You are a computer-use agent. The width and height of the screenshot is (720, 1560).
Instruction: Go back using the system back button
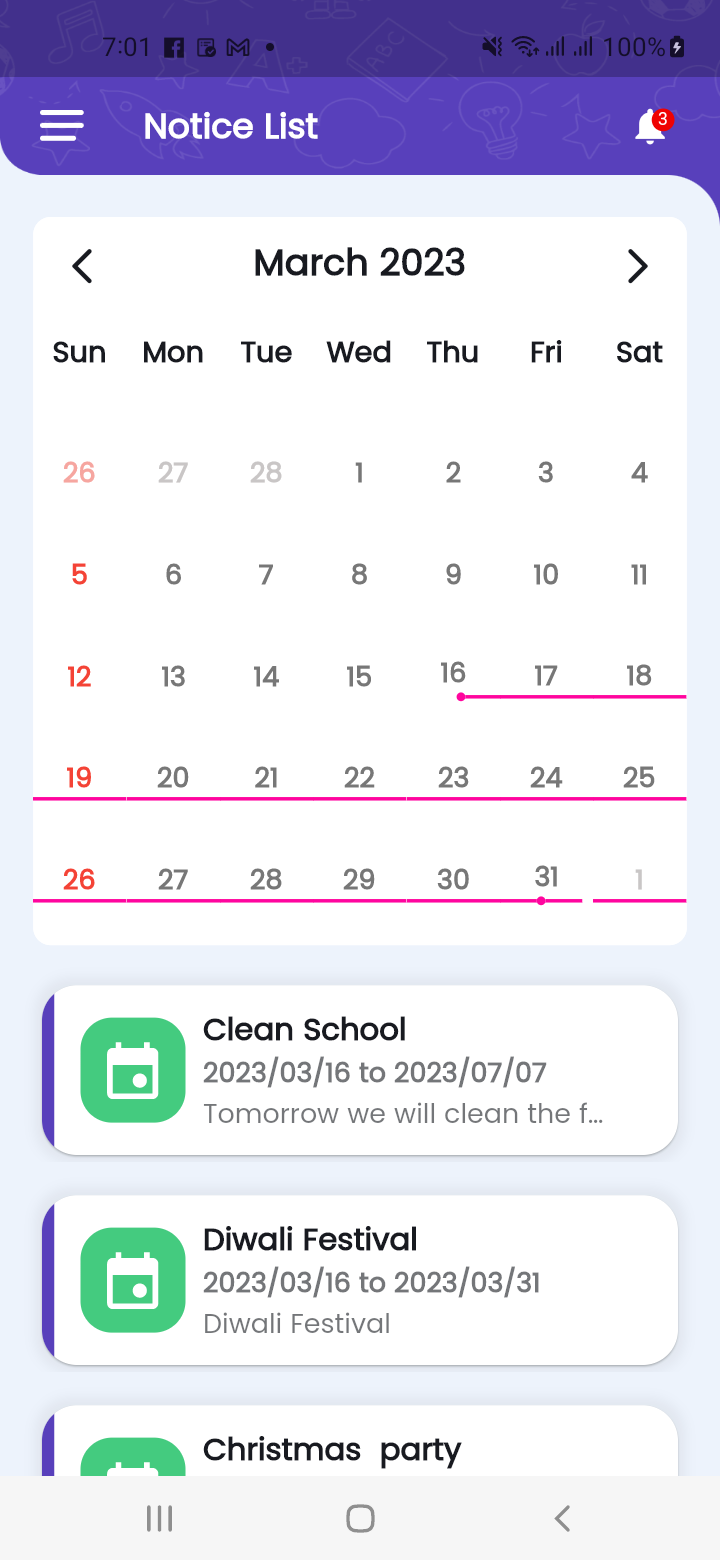click(x=562, y=1518)
